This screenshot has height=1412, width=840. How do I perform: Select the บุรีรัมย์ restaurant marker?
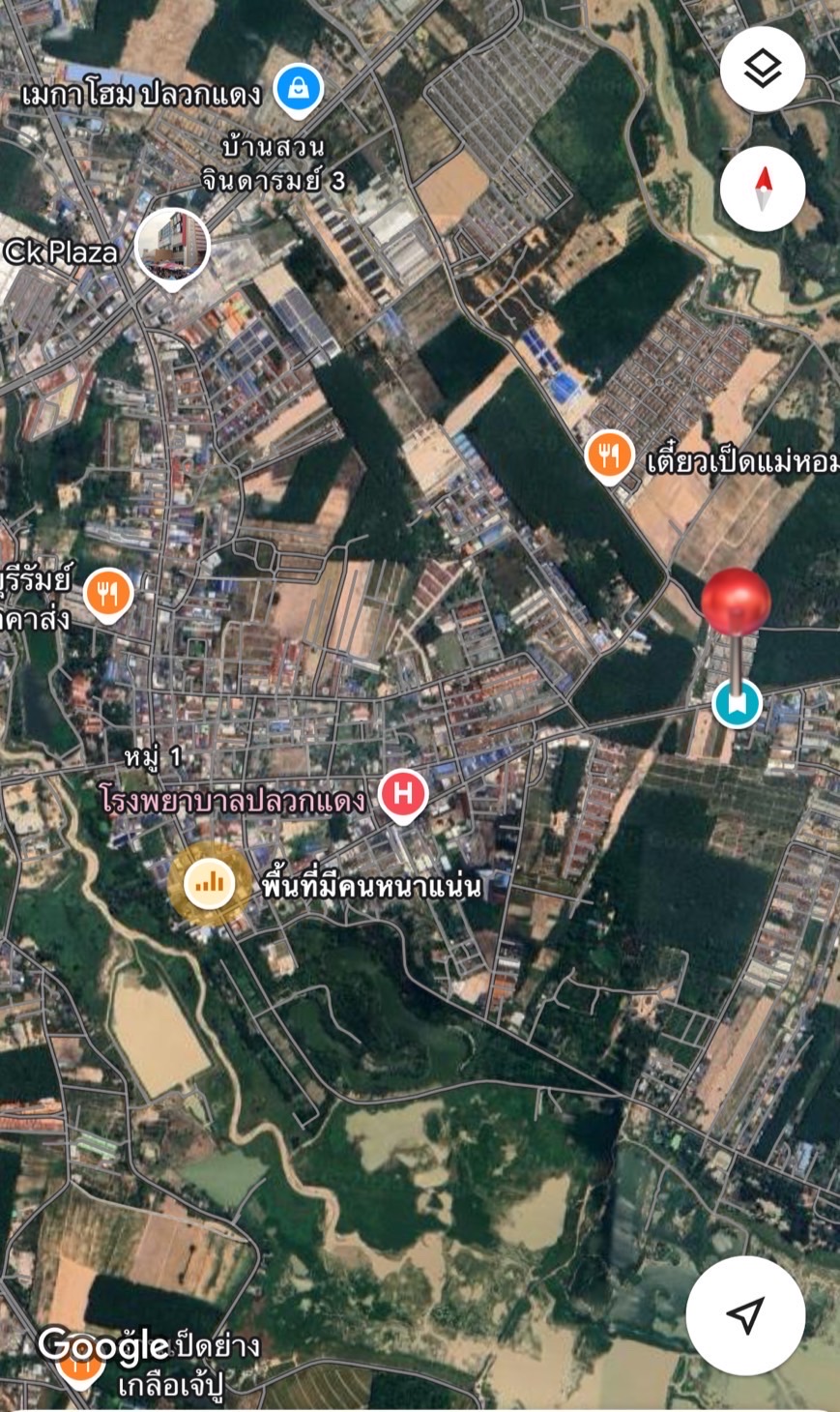click(108, 595)
